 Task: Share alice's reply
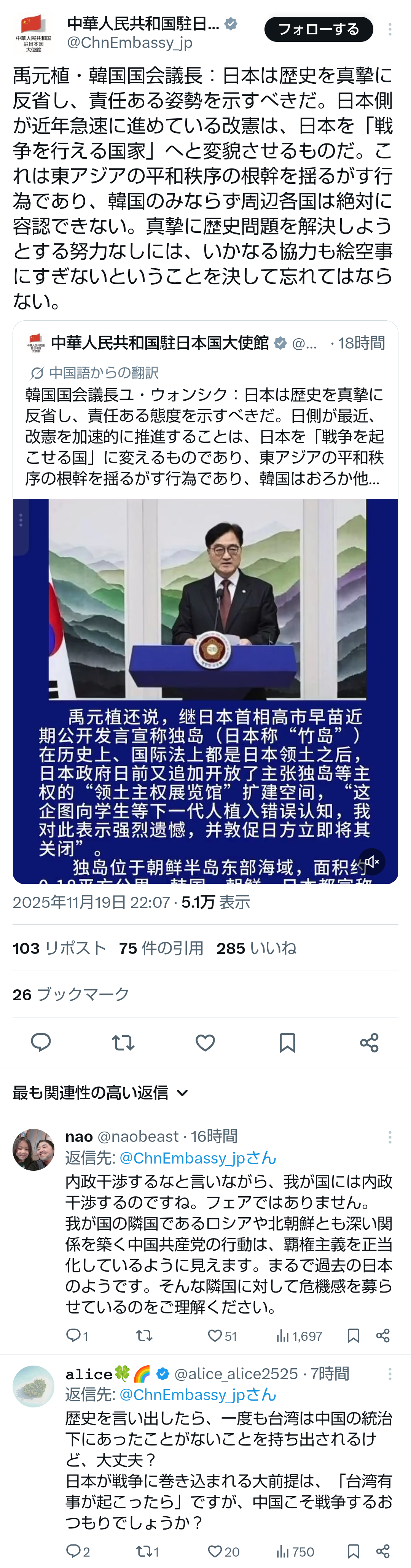coord(383,1552)
